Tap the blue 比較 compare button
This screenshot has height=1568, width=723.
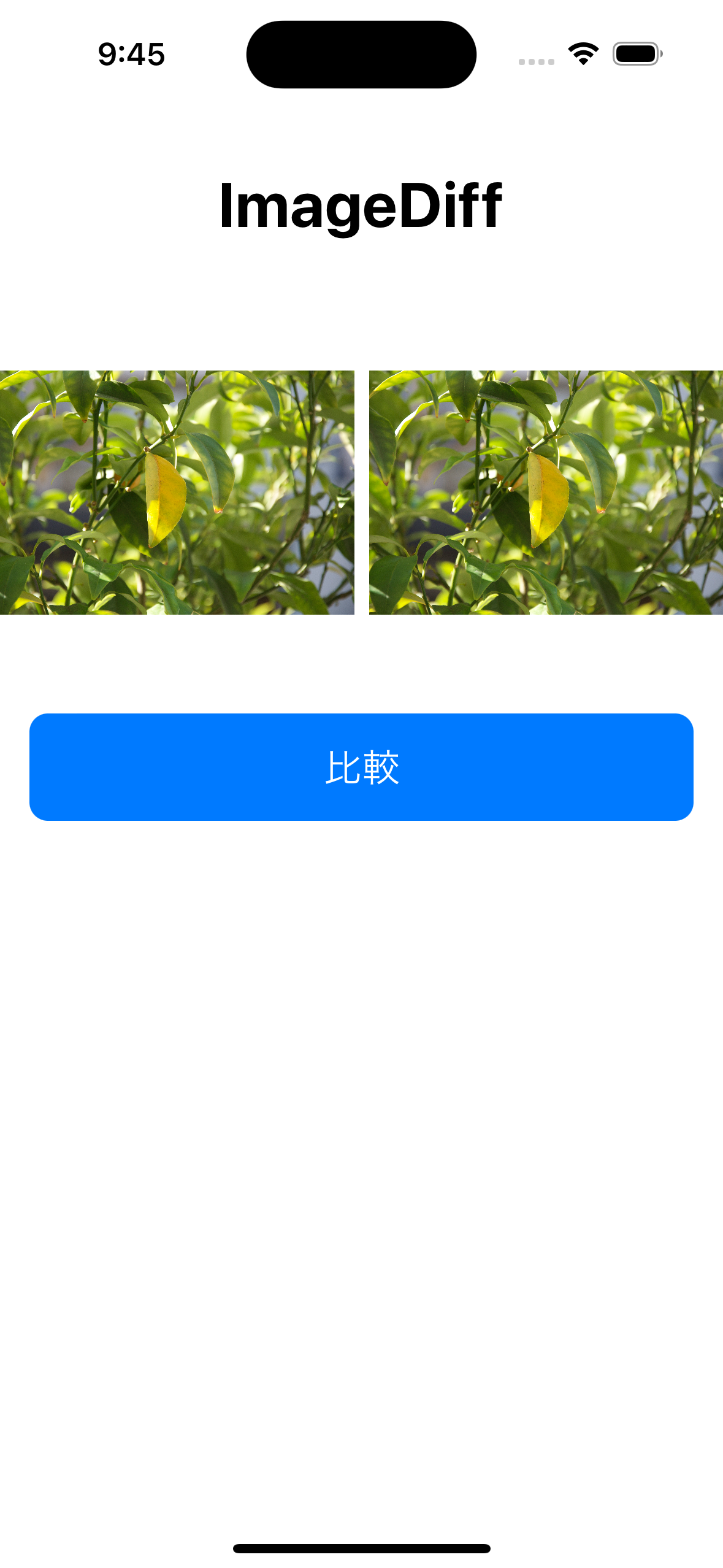pos(361,767)
